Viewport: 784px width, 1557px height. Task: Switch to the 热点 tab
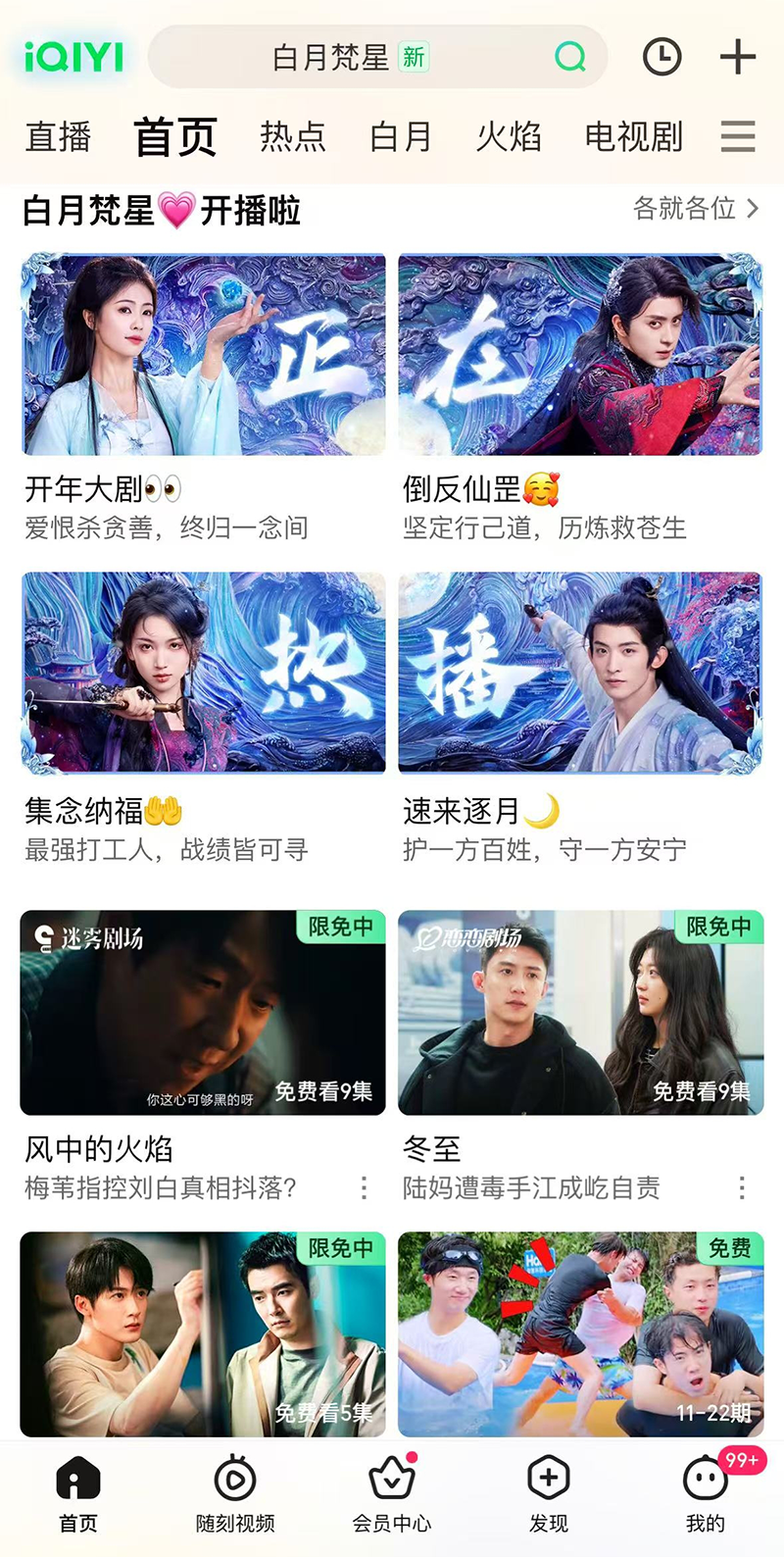pos(292,136)
